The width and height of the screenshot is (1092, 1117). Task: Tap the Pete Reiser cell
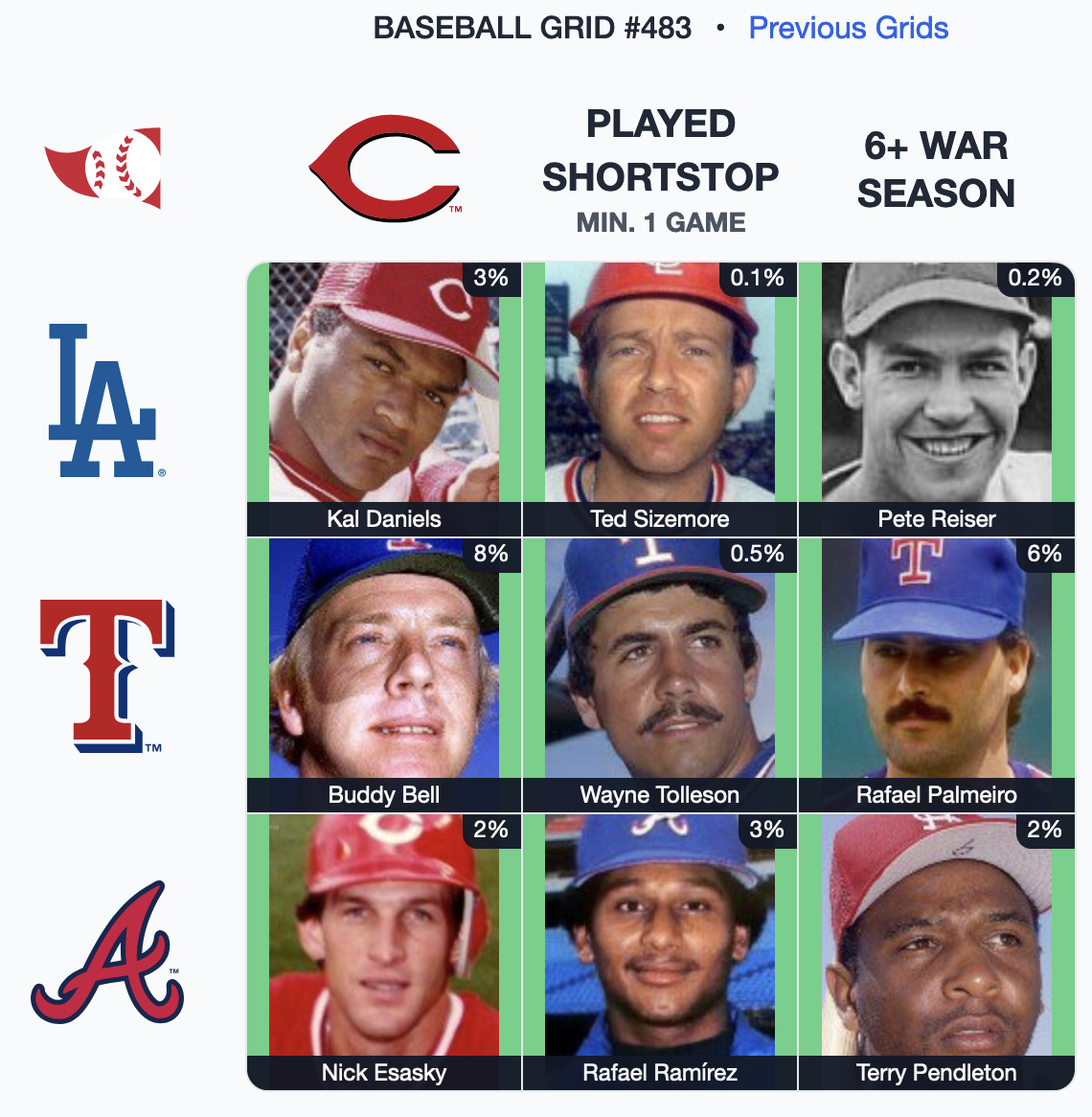[x=936, y=398]
